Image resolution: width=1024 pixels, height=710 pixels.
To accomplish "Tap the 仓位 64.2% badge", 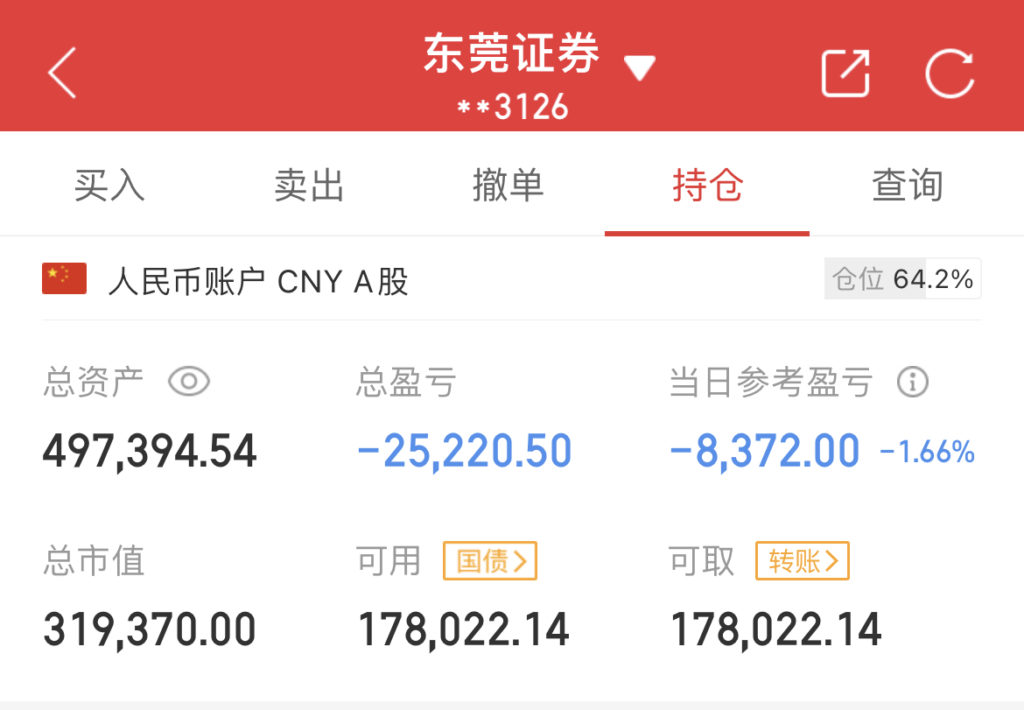I will [903, 279].
